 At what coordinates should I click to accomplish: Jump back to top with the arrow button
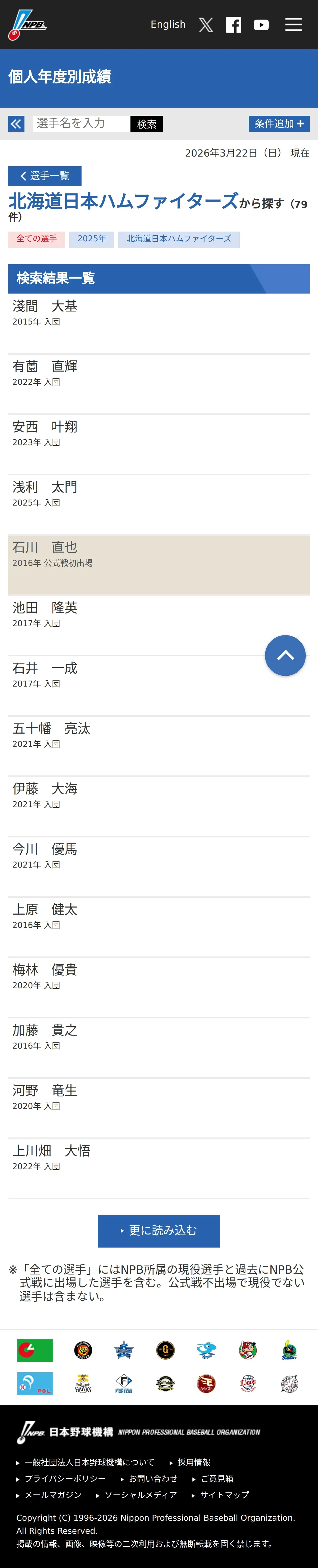pos(285,656)
